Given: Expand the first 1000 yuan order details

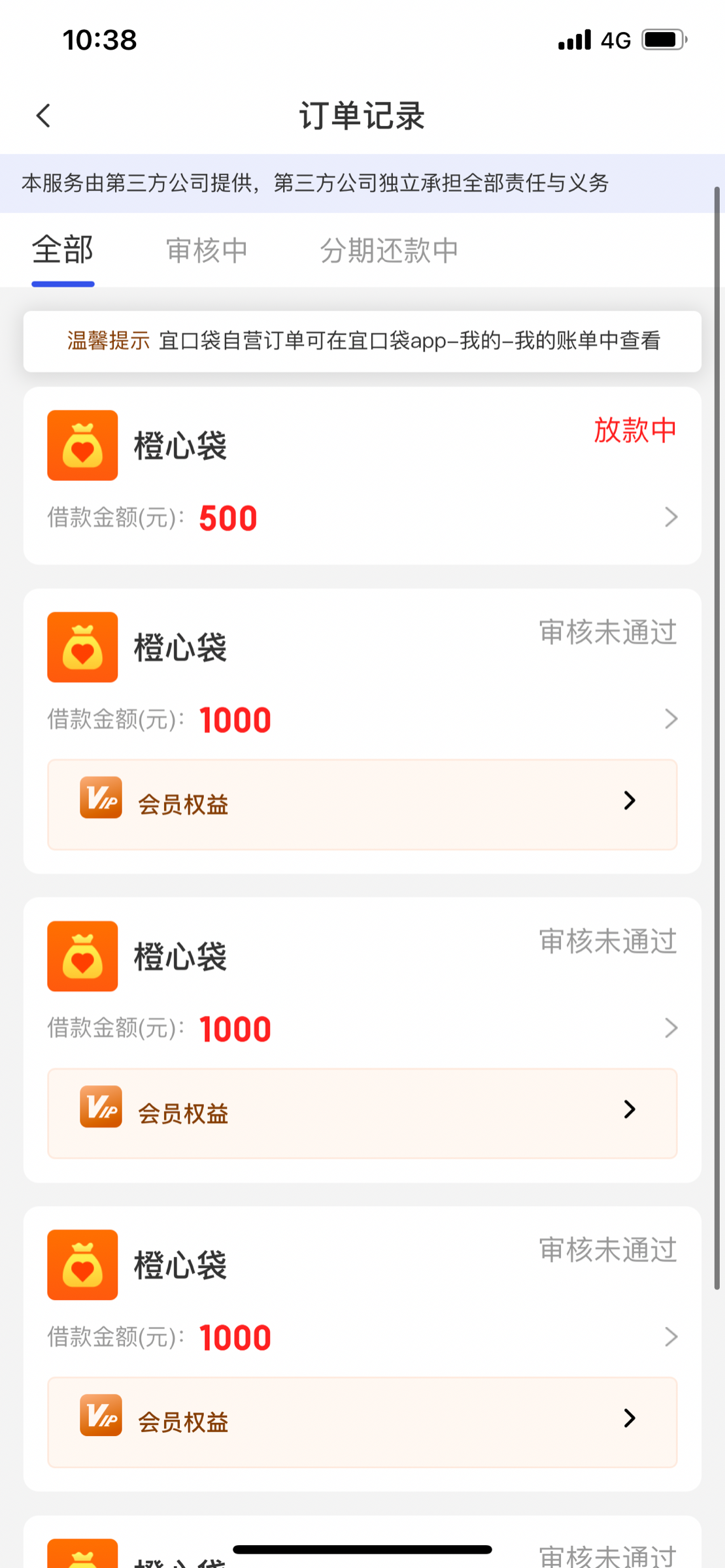Looking at the screenshot, I should pyautogui.click(x=671, y=719).
